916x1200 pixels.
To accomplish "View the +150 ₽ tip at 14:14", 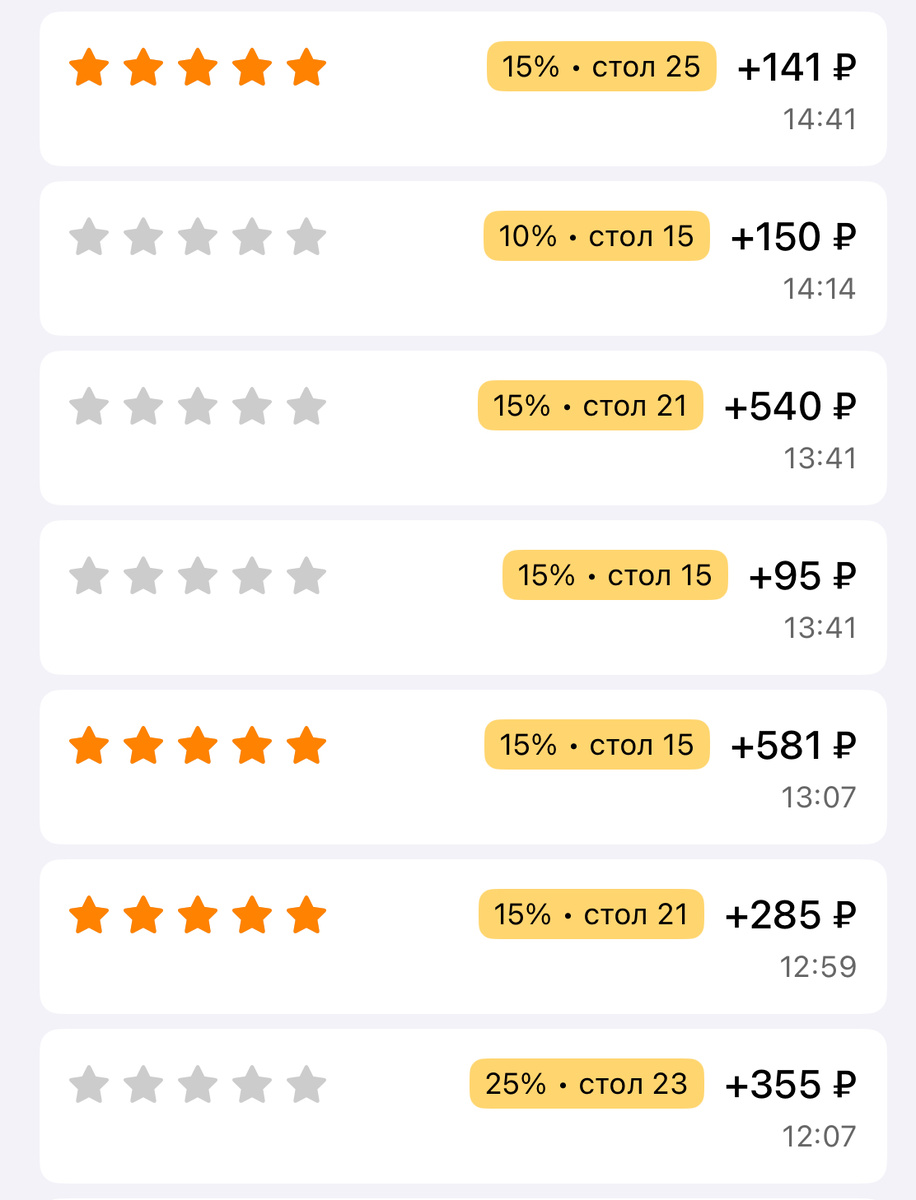I will coord(462,258).
